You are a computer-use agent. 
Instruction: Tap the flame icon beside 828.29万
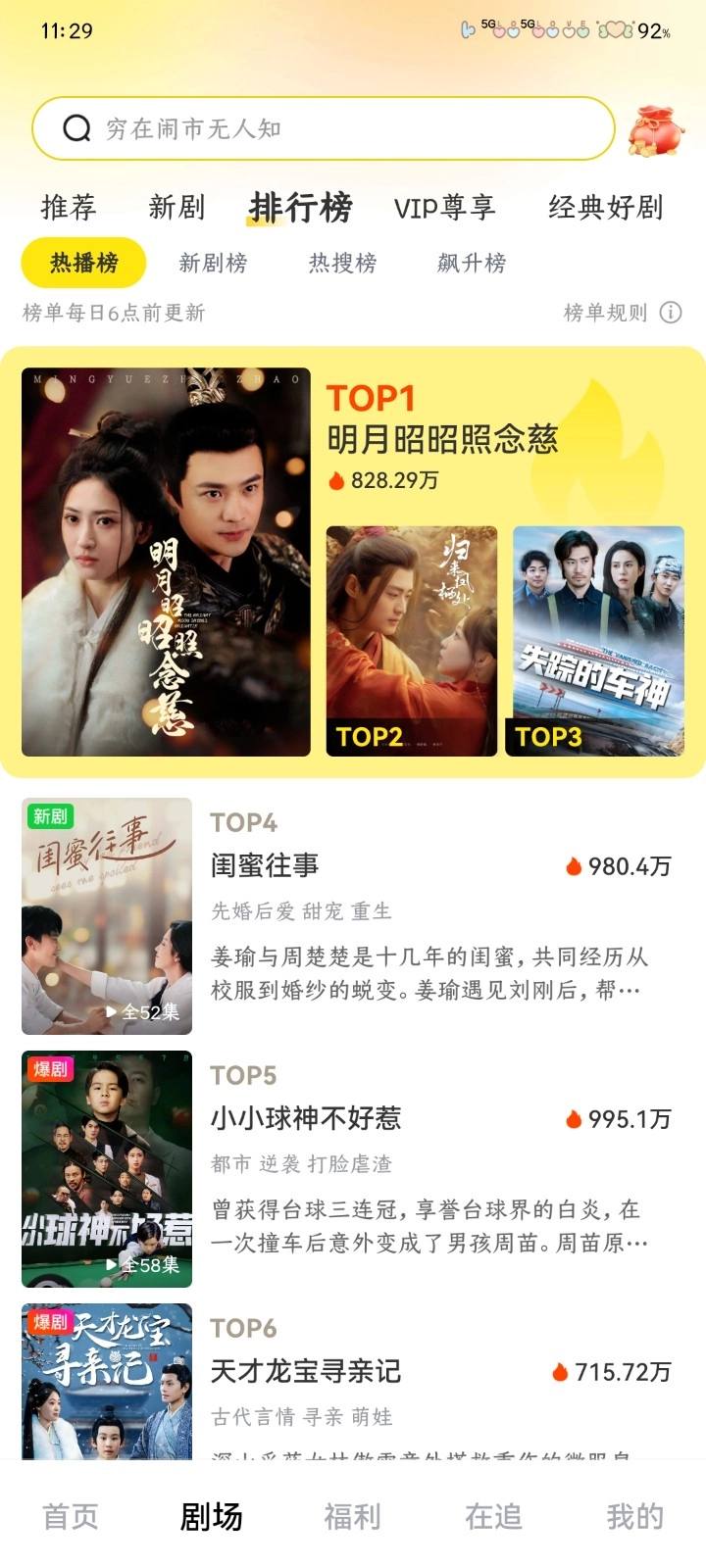tap(337, 479)
